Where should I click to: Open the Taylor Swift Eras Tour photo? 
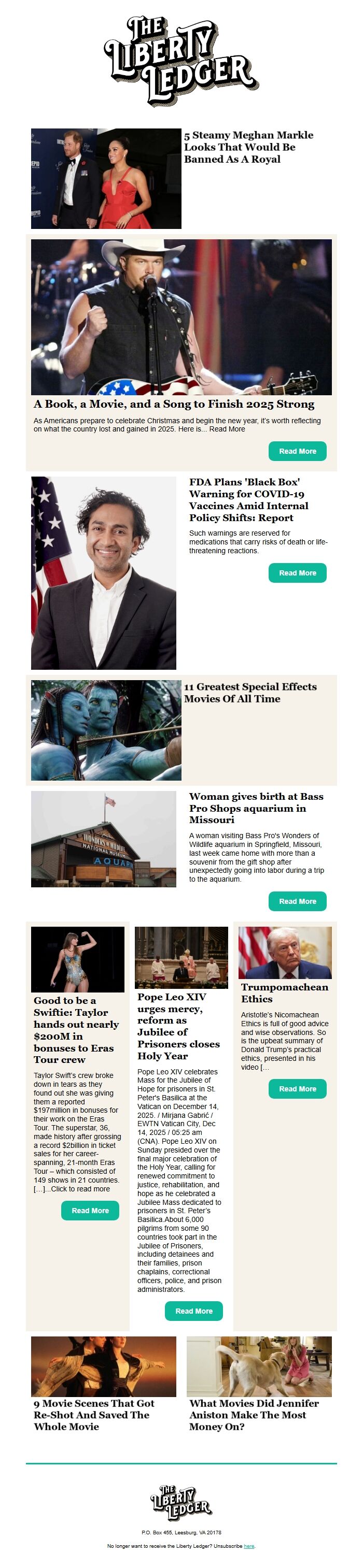(77, 959)
